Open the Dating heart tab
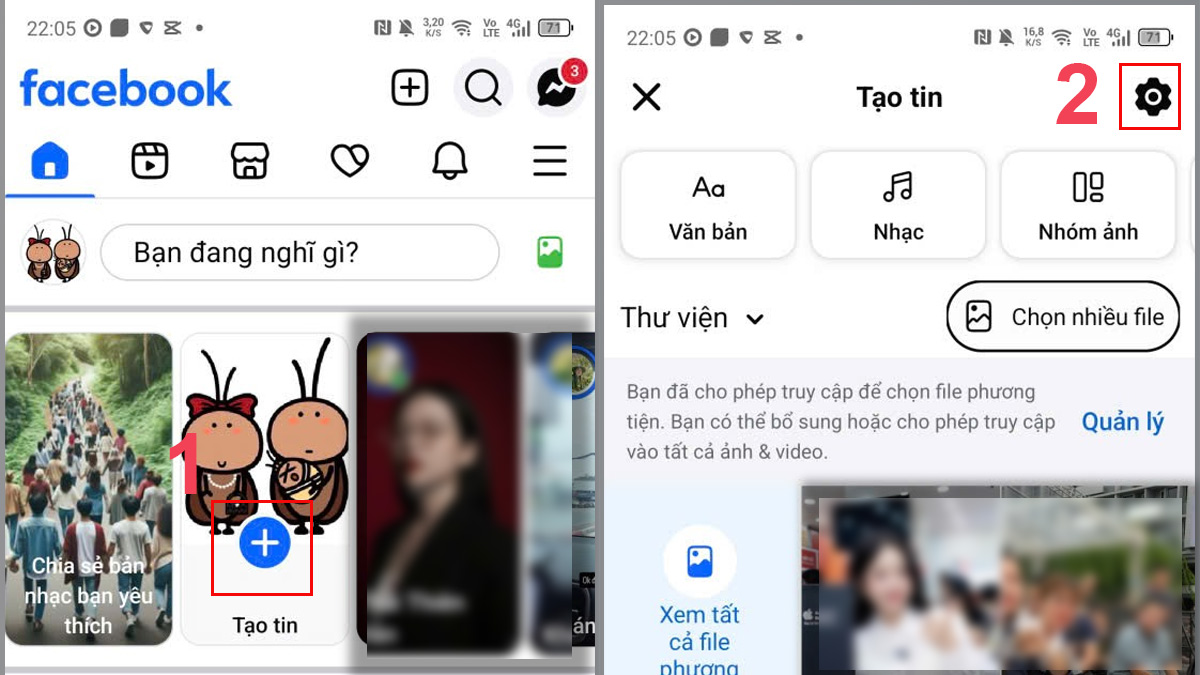1200x675 pixels. pyautogui.click(x=350, y=160)
